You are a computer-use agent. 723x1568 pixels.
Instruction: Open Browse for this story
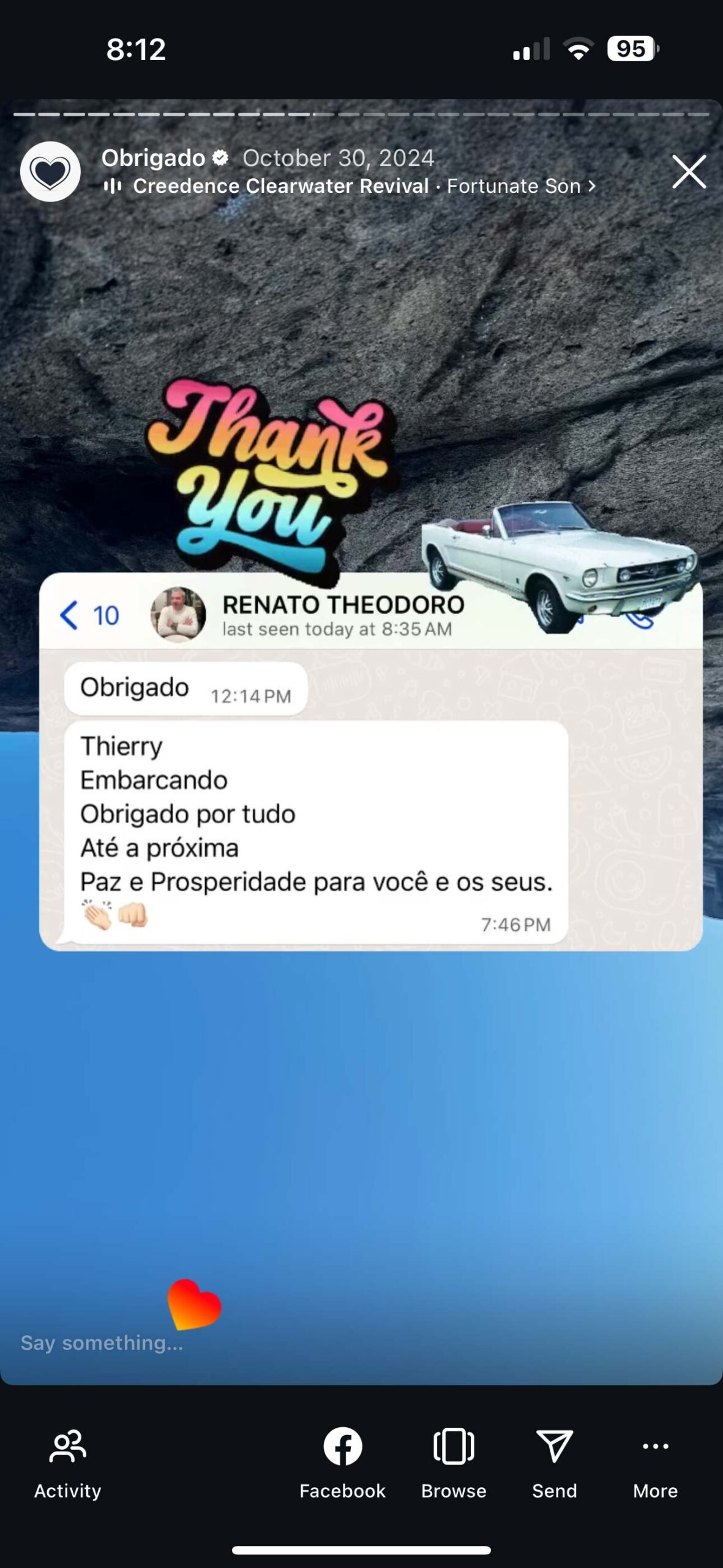pos(454,1464)
